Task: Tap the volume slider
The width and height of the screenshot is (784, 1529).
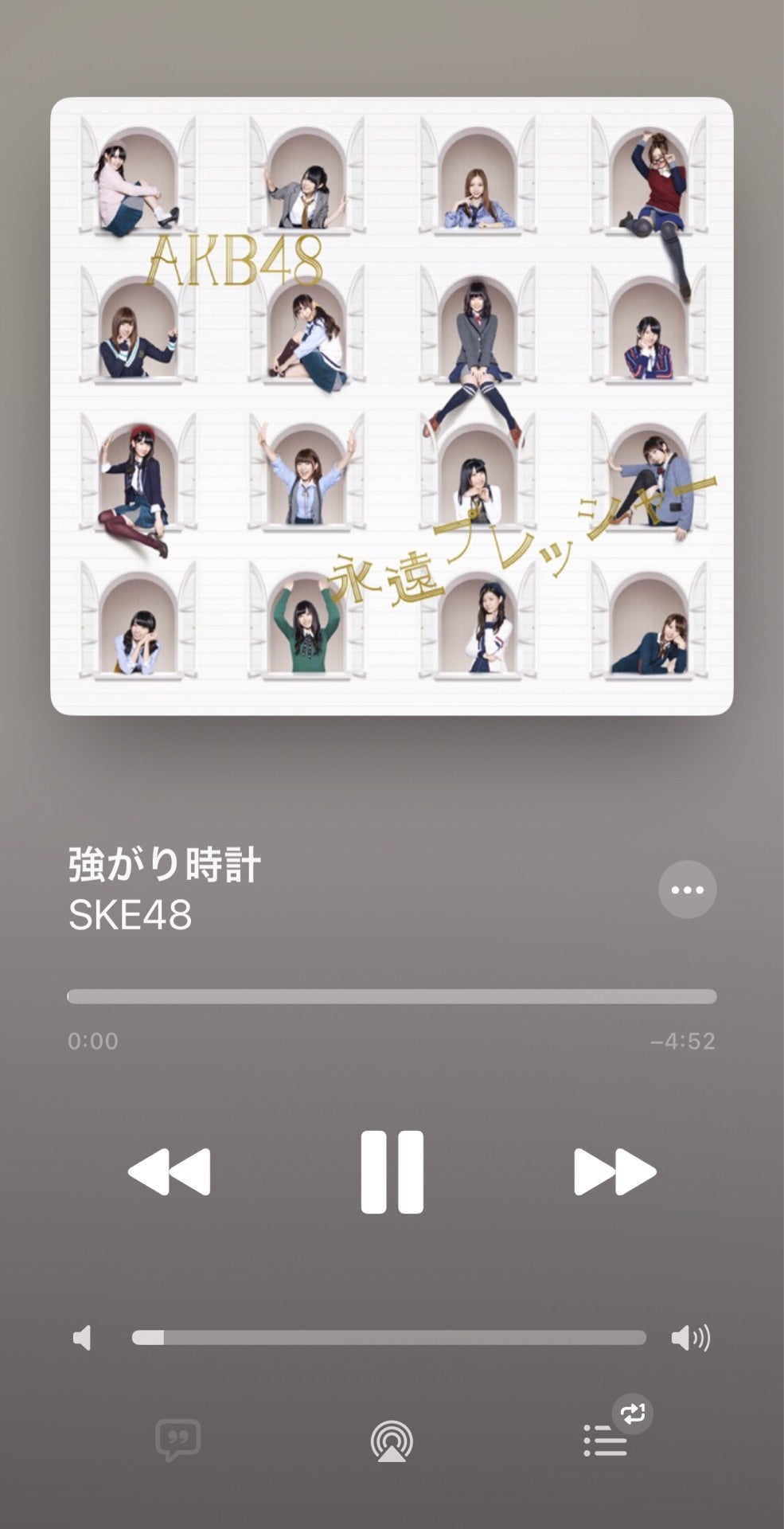Action: pos(388,1338)
